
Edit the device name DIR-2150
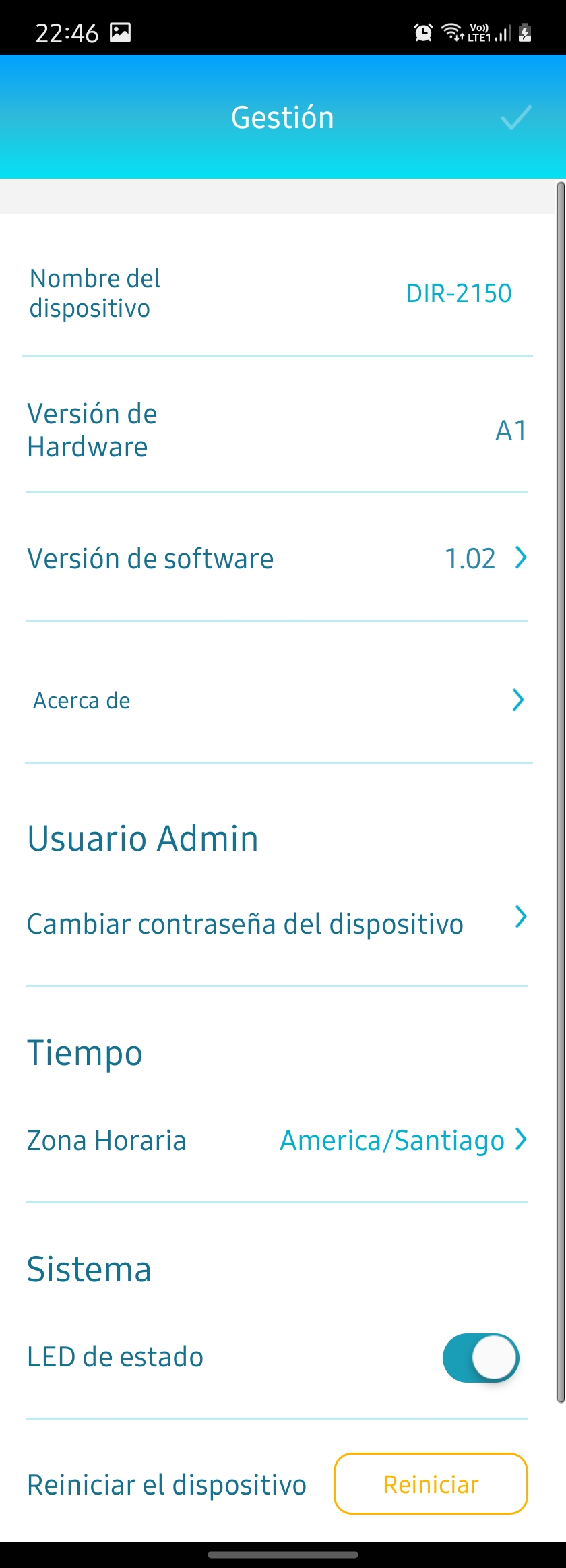coord(458,293)
